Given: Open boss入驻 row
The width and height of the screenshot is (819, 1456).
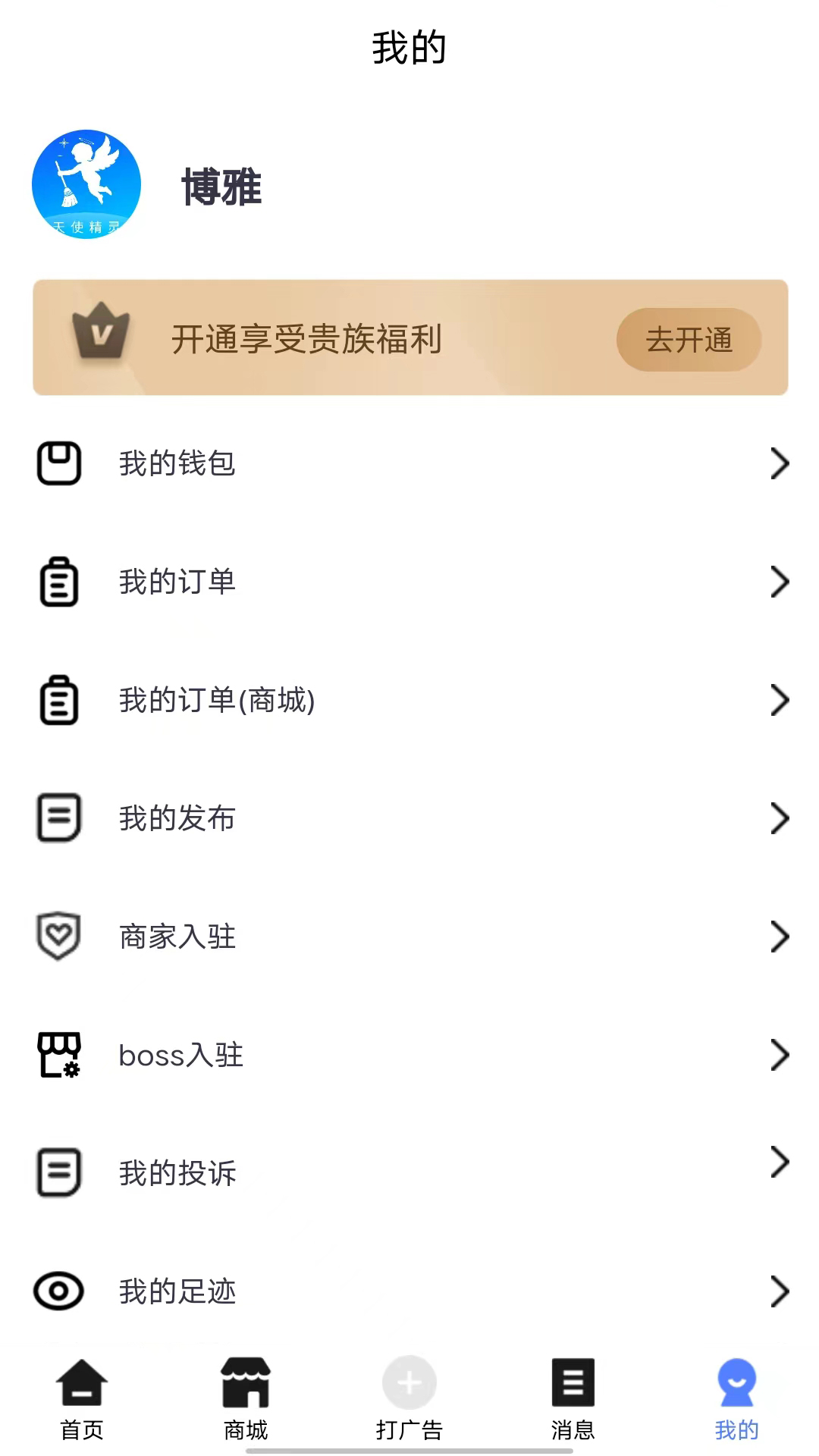Looking at the screenshot, I should [409, 1055].
